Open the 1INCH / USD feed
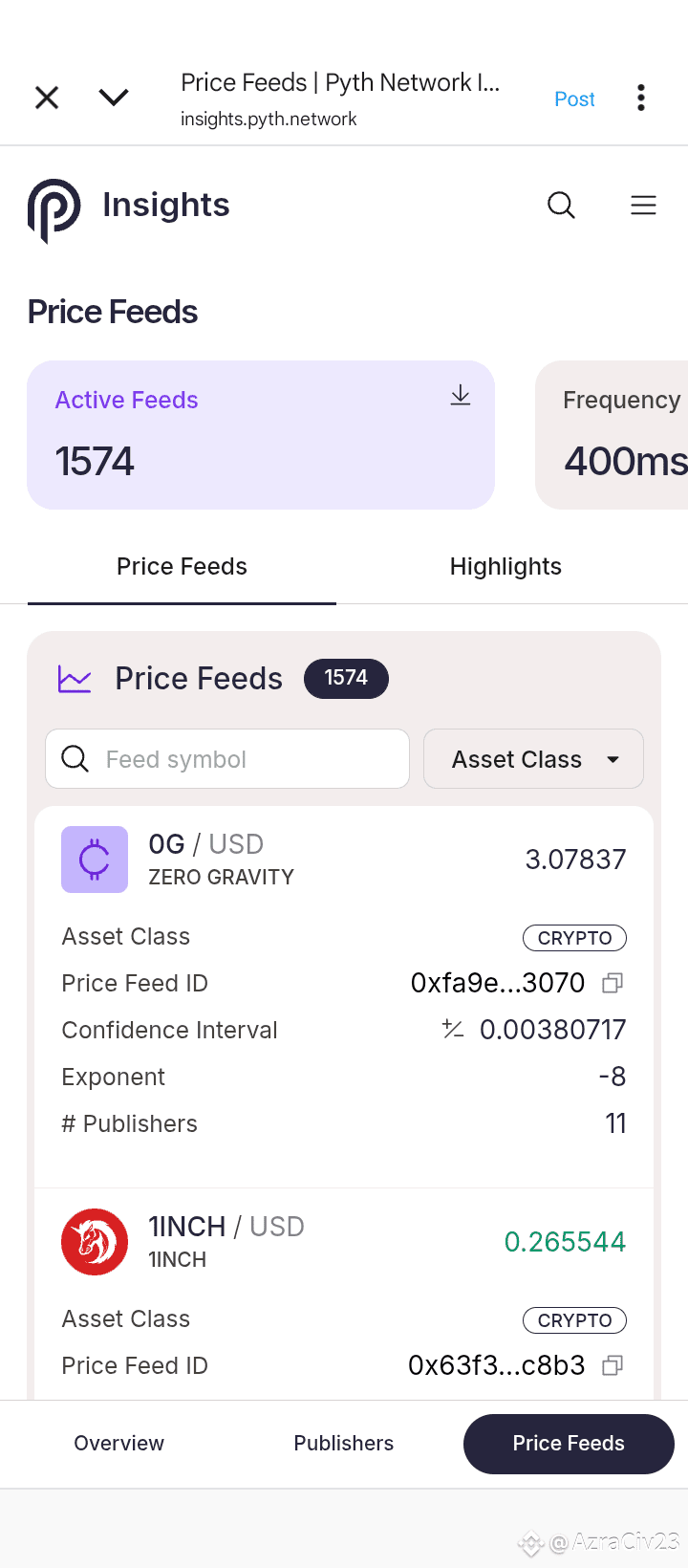688x1568 pixels. point(226,1241)
